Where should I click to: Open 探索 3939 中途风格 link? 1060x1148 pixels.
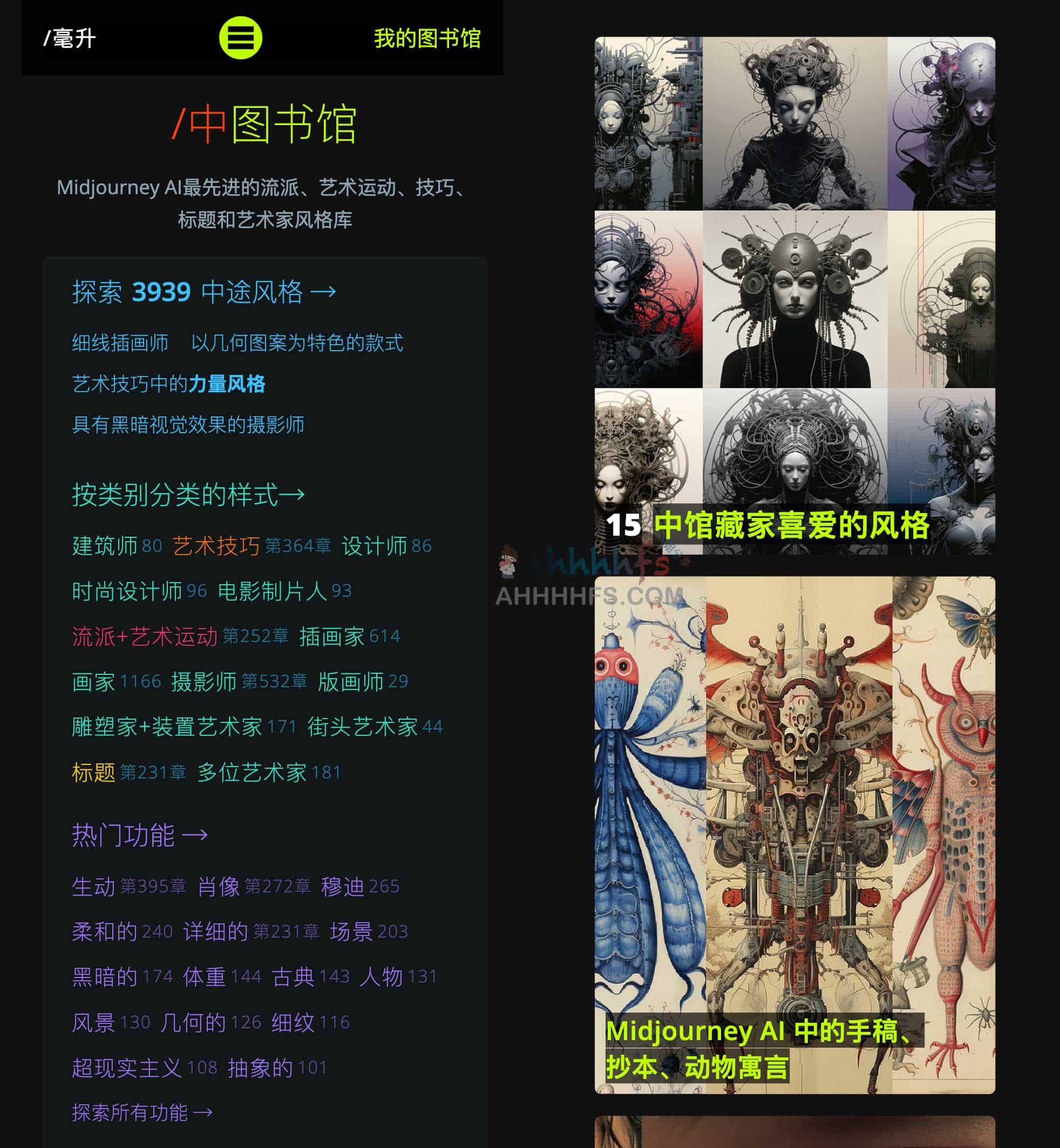tap(203, 292)
